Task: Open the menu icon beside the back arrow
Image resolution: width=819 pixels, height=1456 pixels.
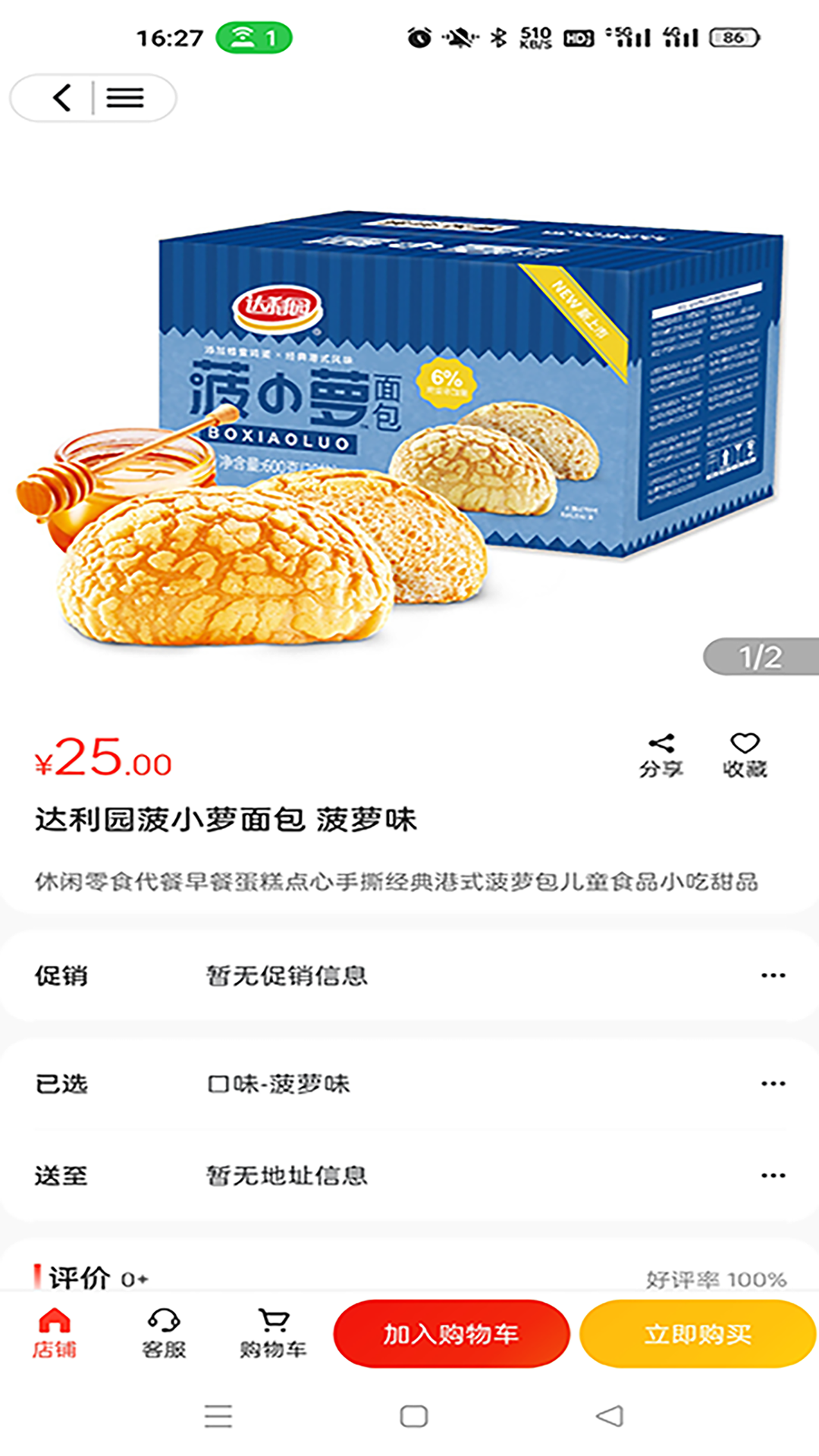Action: pos(126,97)
